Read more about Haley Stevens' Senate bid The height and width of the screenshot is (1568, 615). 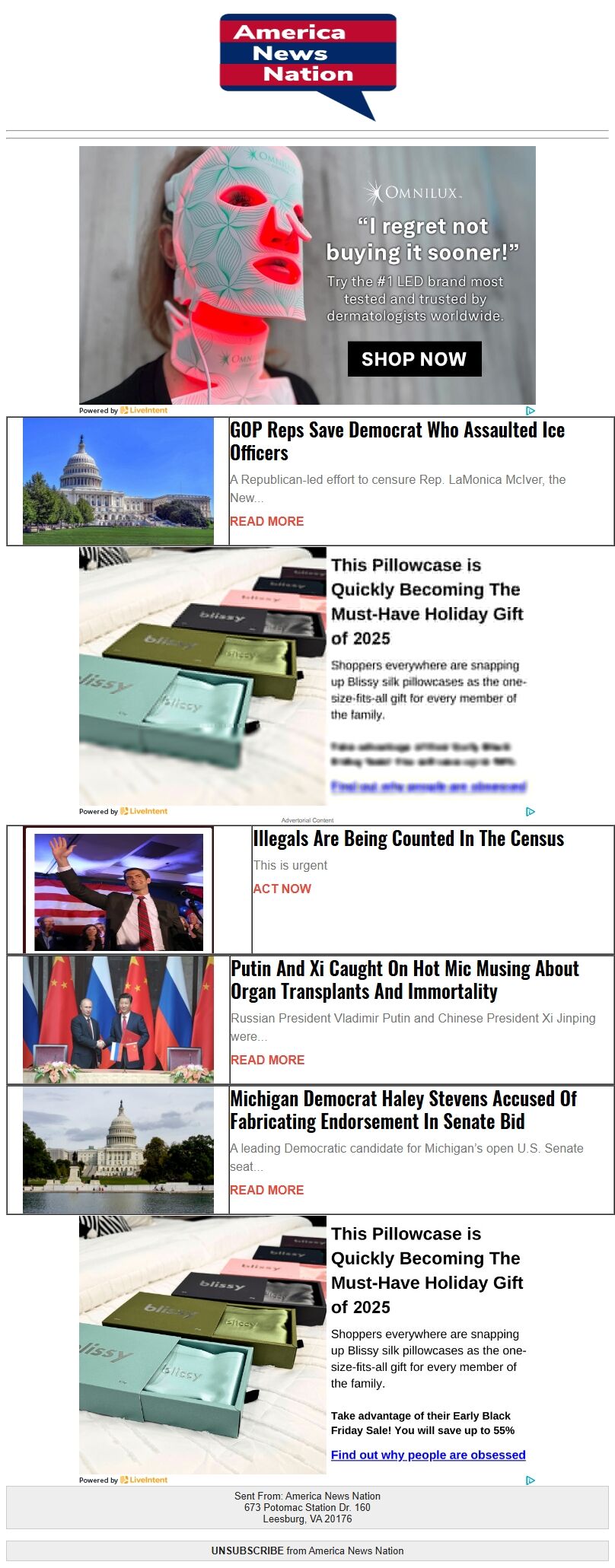(x=266, y=1190)
